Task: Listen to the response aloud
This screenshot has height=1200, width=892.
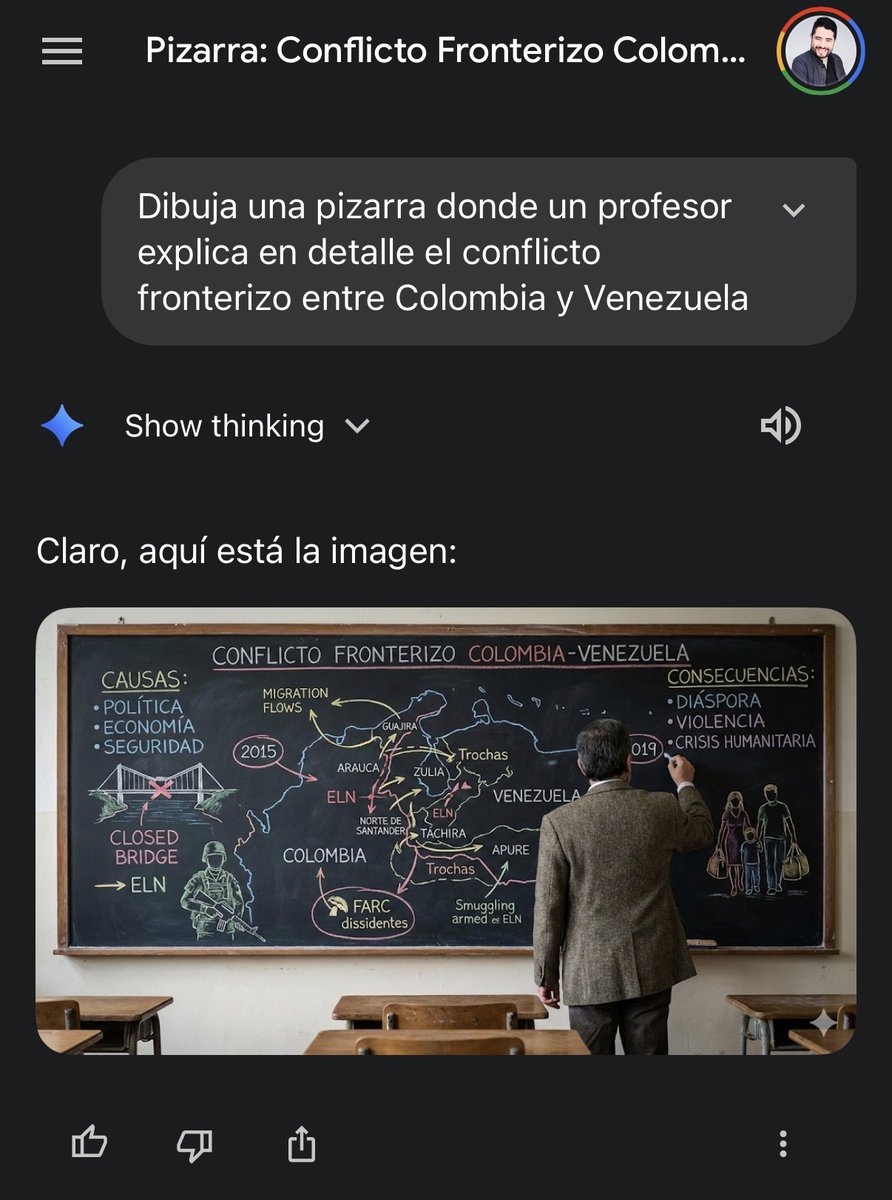Action: (780, 427)
